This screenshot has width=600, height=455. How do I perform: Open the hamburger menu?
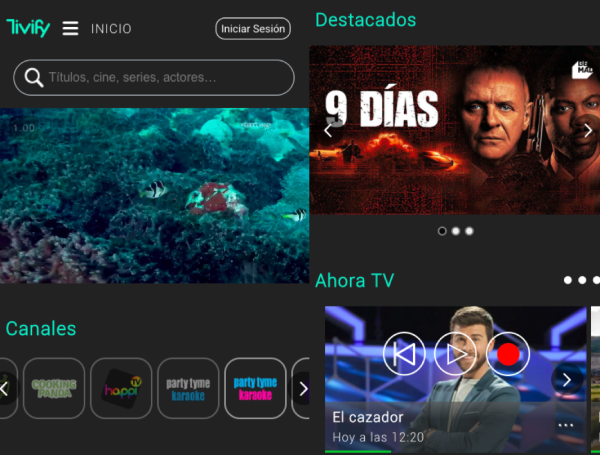click(70, 28)
